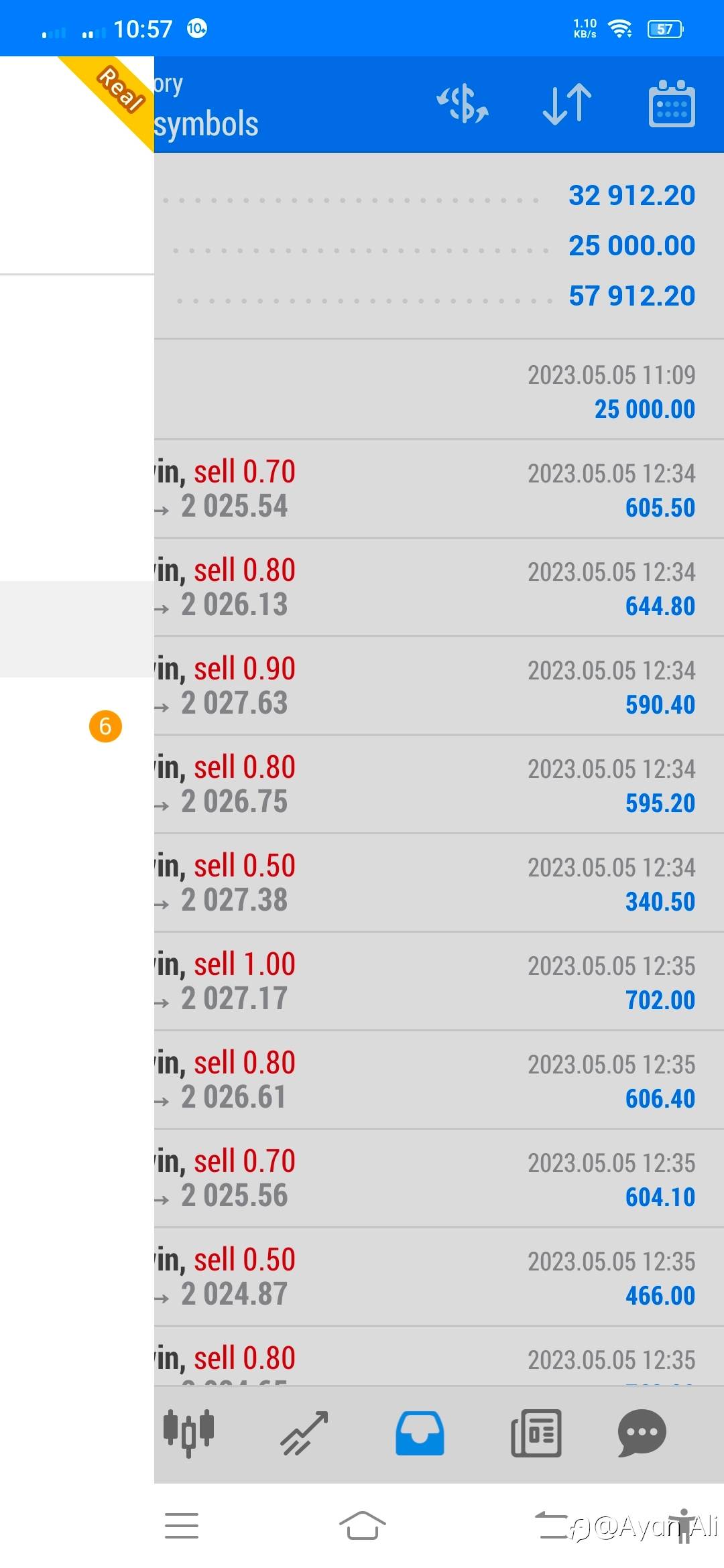Open the sell 0.50 deal with profit 466.00

point(439,1277)
